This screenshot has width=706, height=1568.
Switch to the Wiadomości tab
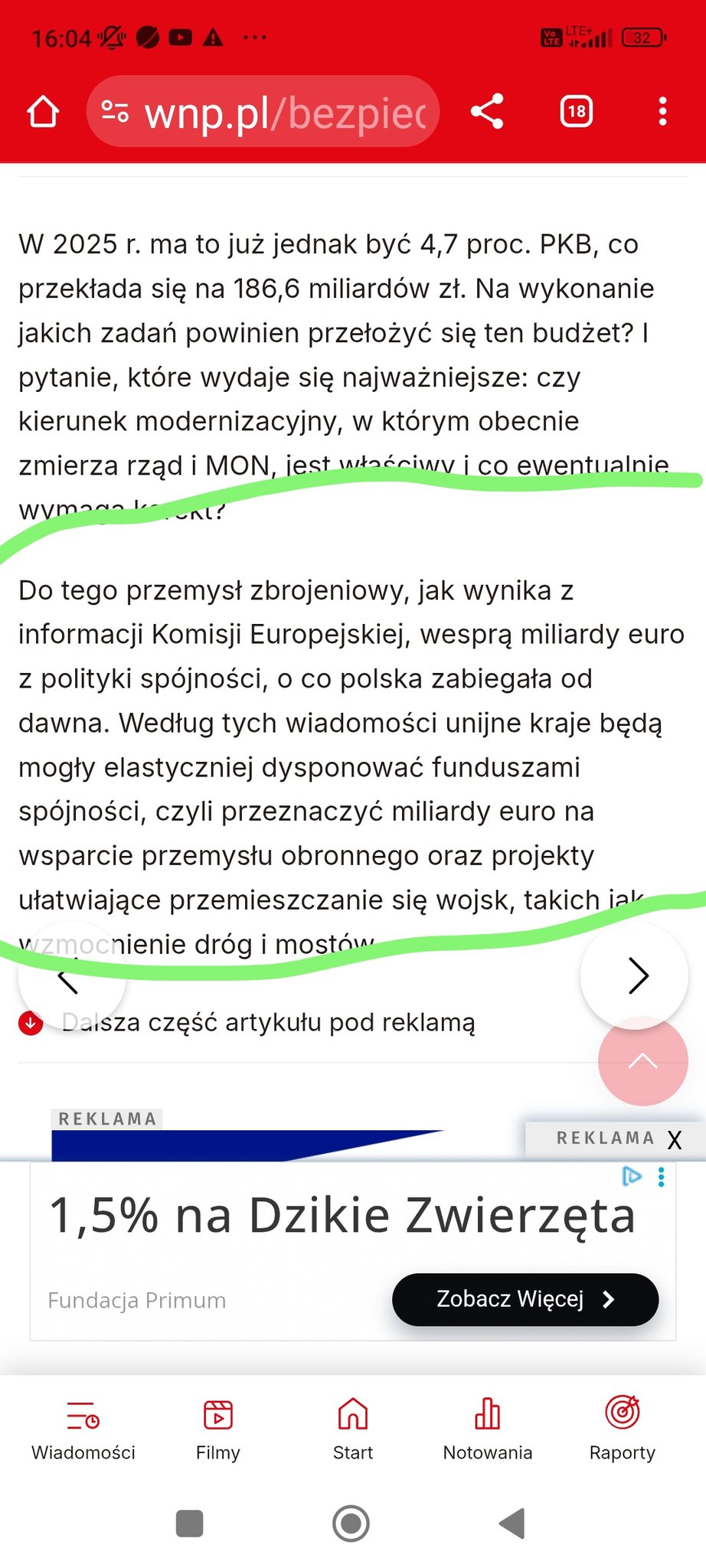[x=83, y=1429]
